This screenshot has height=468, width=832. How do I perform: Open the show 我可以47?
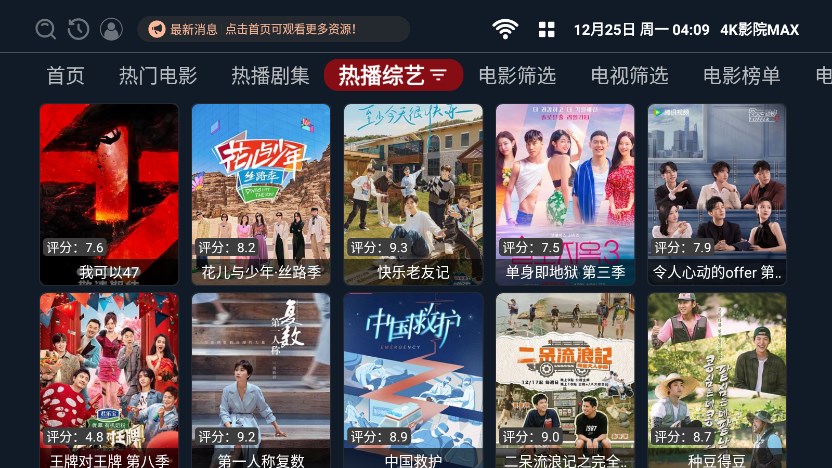(109, 194)
